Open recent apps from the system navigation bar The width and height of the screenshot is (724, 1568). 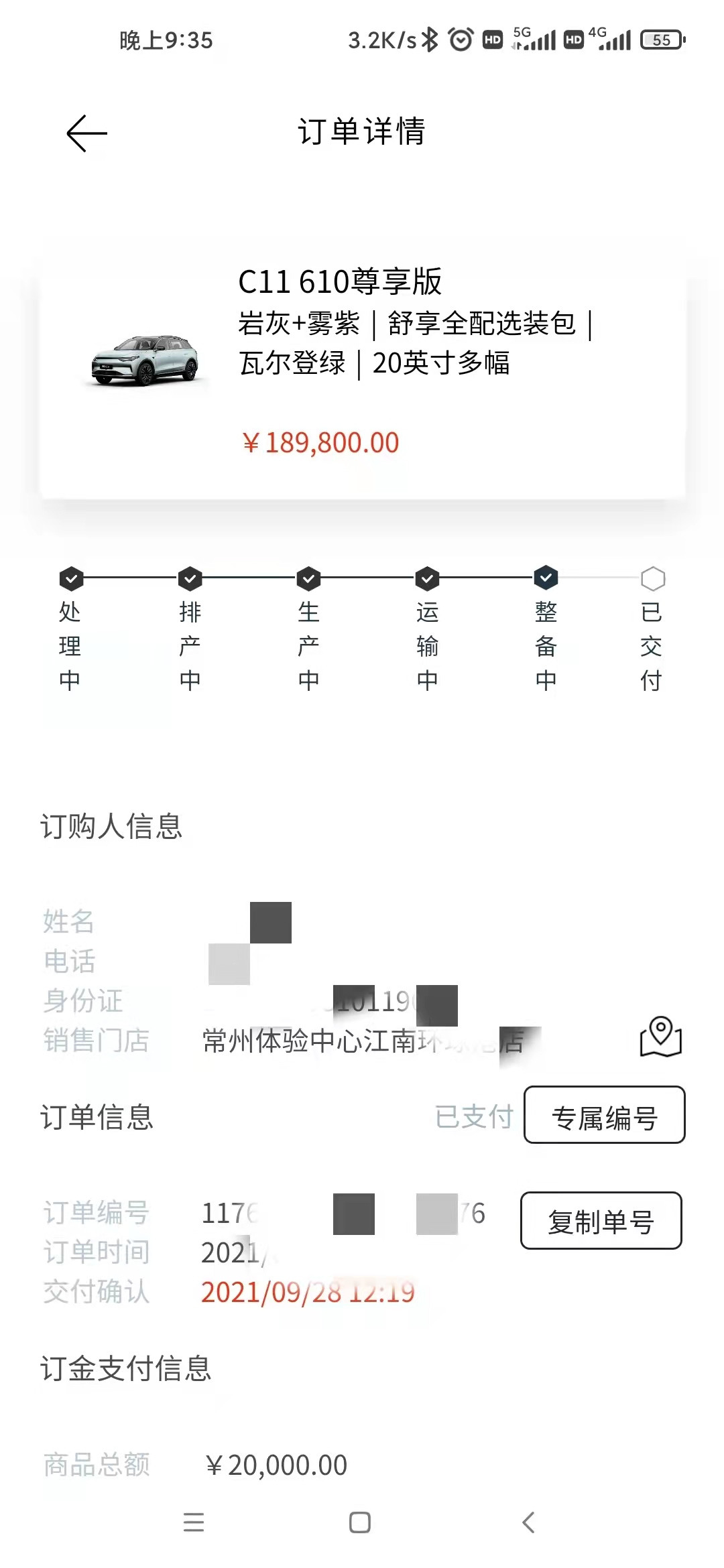click(x=194, y=1522)
